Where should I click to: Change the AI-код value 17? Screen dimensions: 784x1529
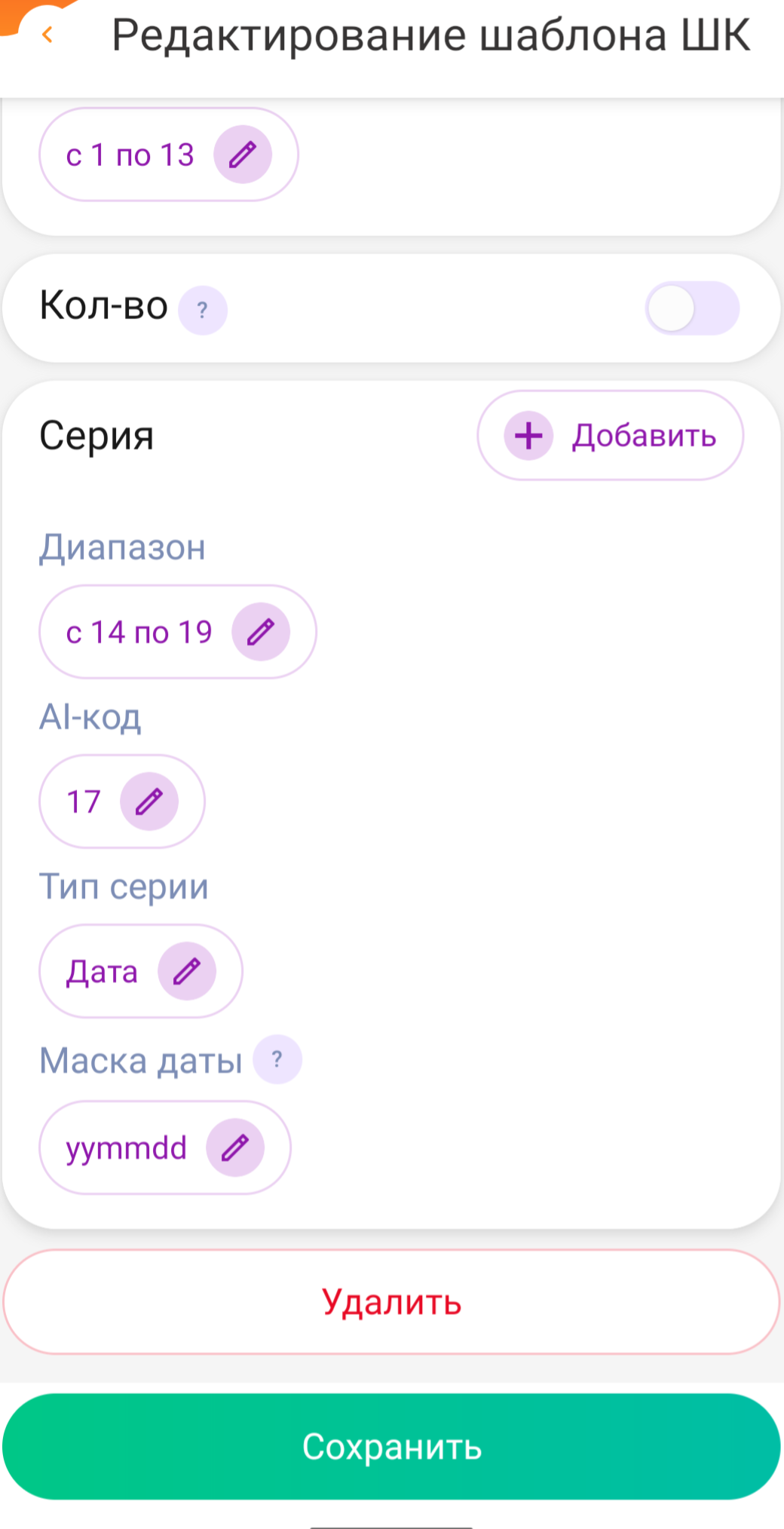149,801
